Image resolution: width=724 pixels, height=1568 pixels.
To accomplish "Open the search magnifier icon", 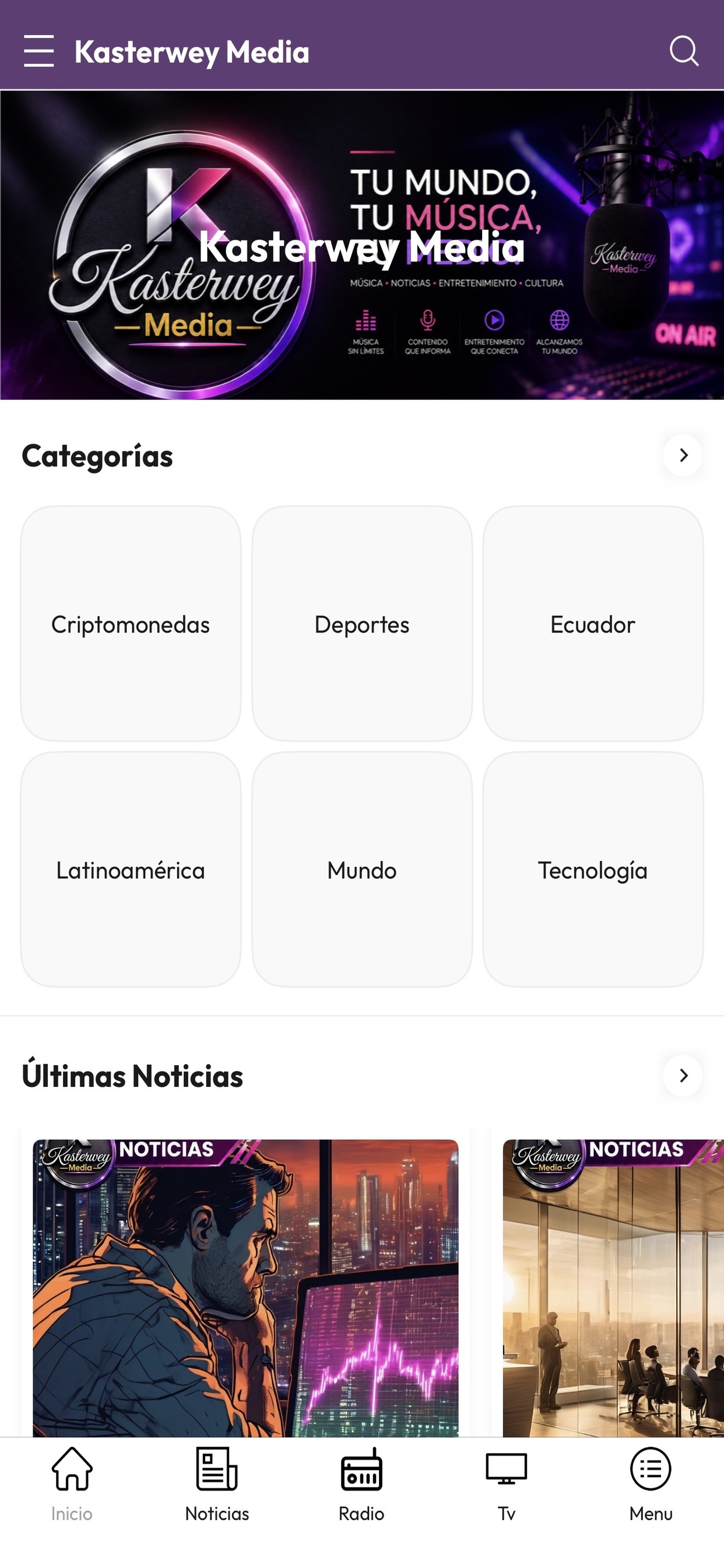I will tap(684, 51).
